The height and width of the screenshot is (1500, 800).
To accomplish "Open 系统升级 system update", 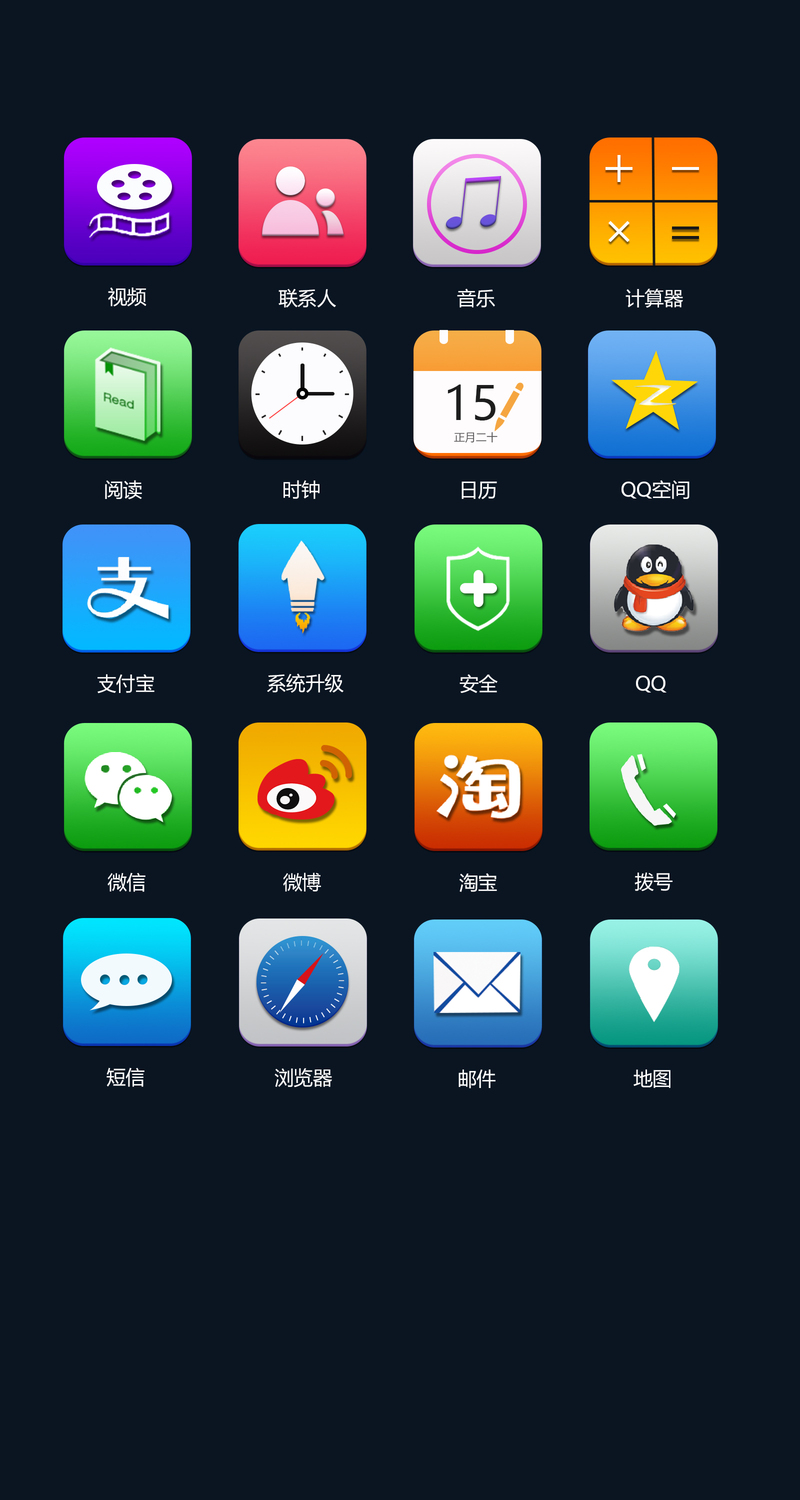I will point(302,587).
